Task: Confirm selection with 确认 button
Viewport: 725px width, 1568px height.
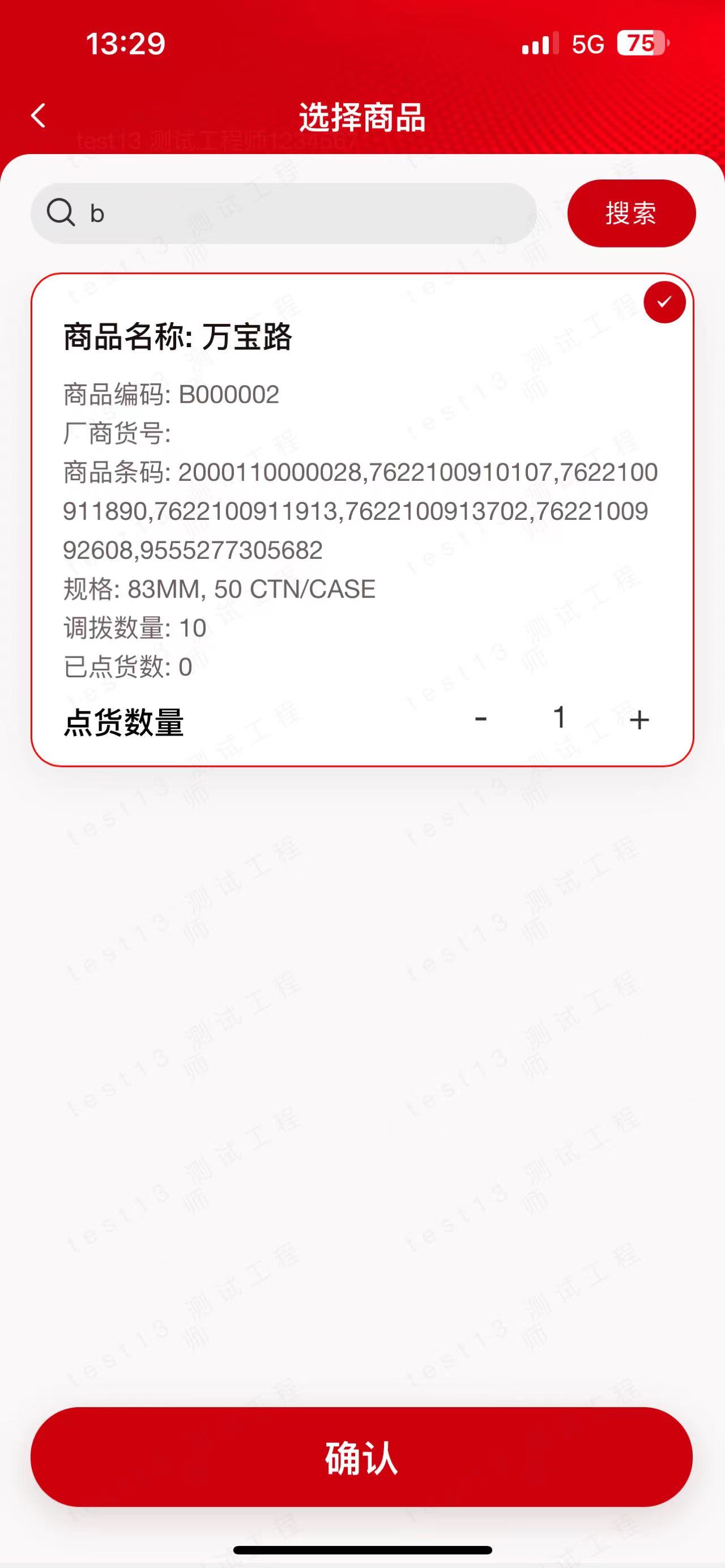Action: click(361, 1456)
